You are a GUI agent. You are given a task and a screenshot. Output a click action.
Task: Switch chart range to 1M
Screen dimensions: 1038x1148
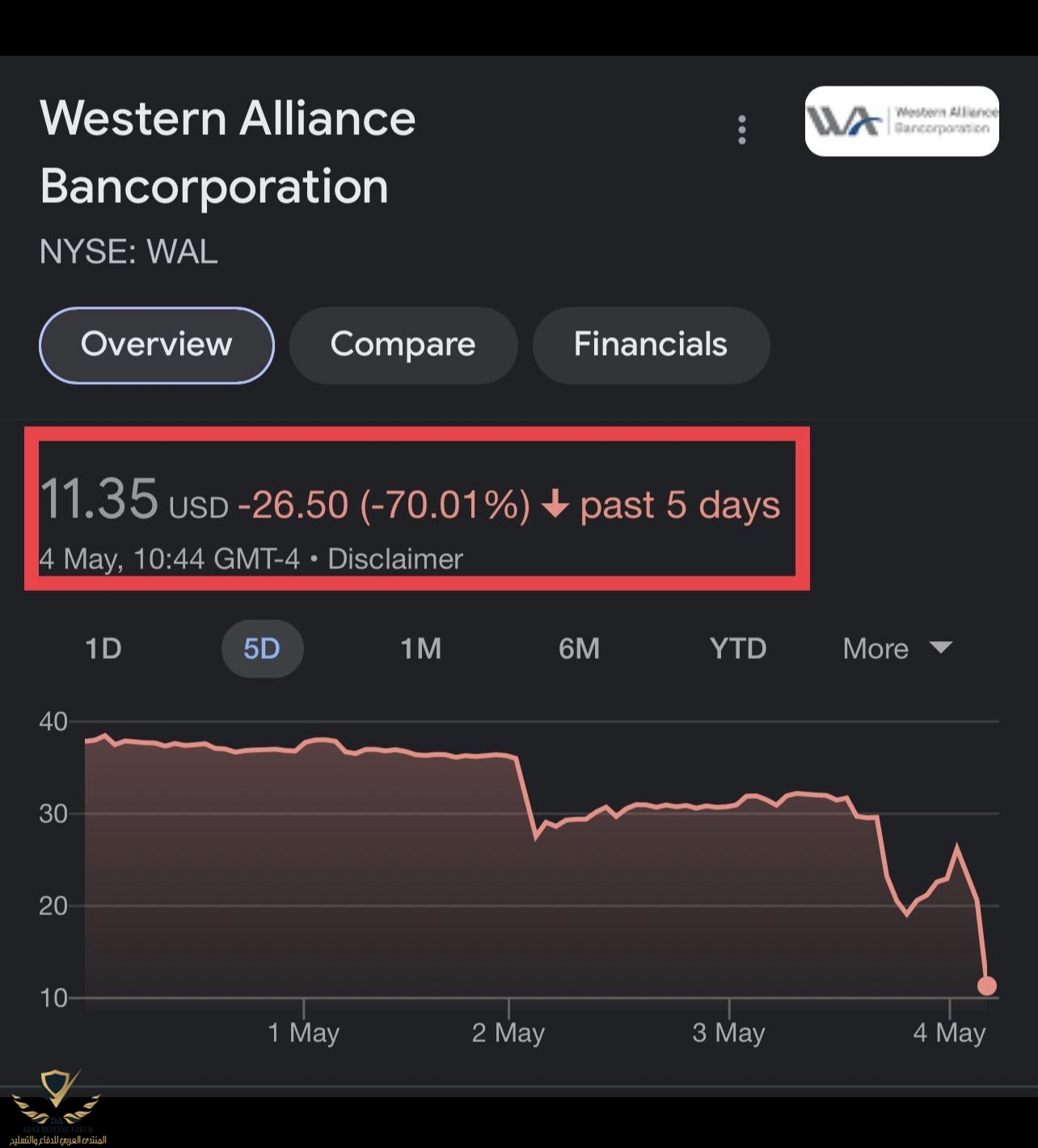421,648
